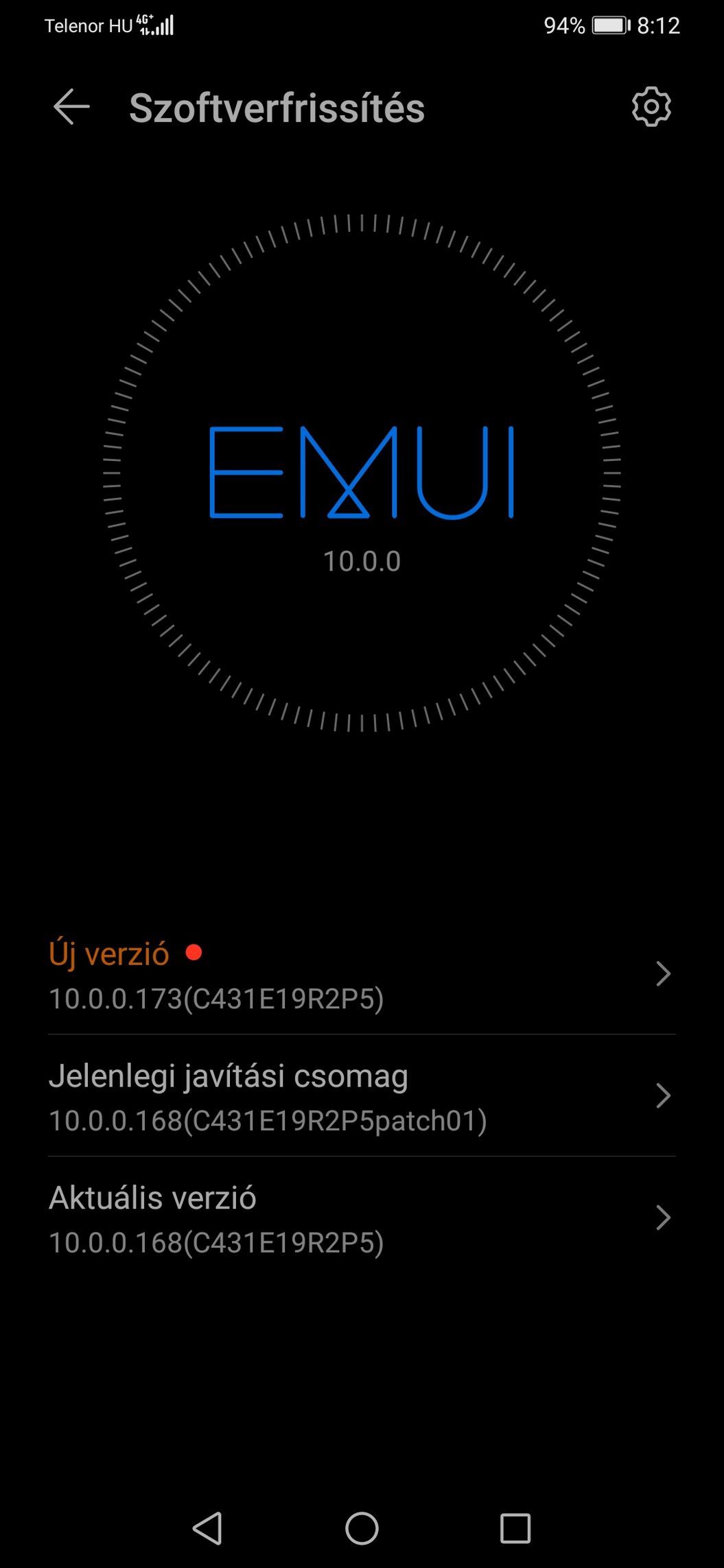Open the update settings gear
The image size is (724, 1568).
(651, 107)
